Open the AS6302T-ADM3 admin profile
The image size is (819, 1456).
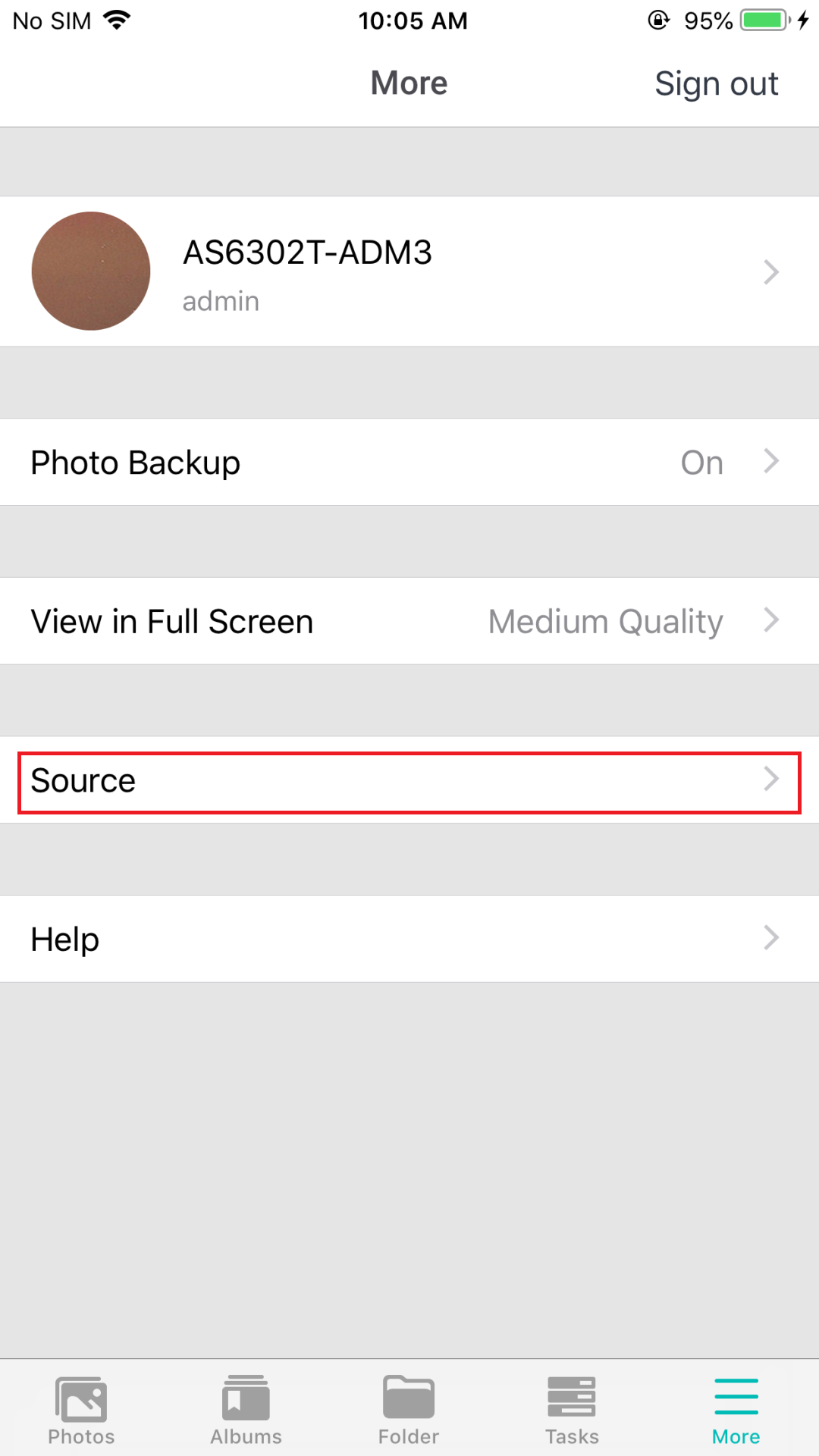tap(409, 271)
